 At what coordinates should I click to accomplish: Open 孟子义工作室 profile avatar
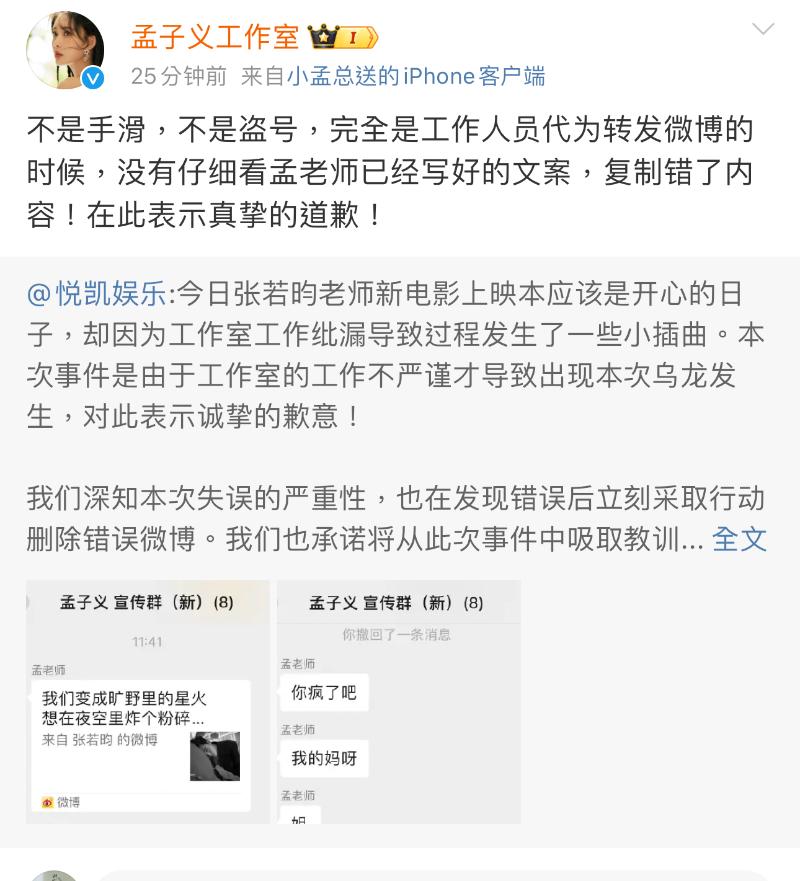(65, 50)
